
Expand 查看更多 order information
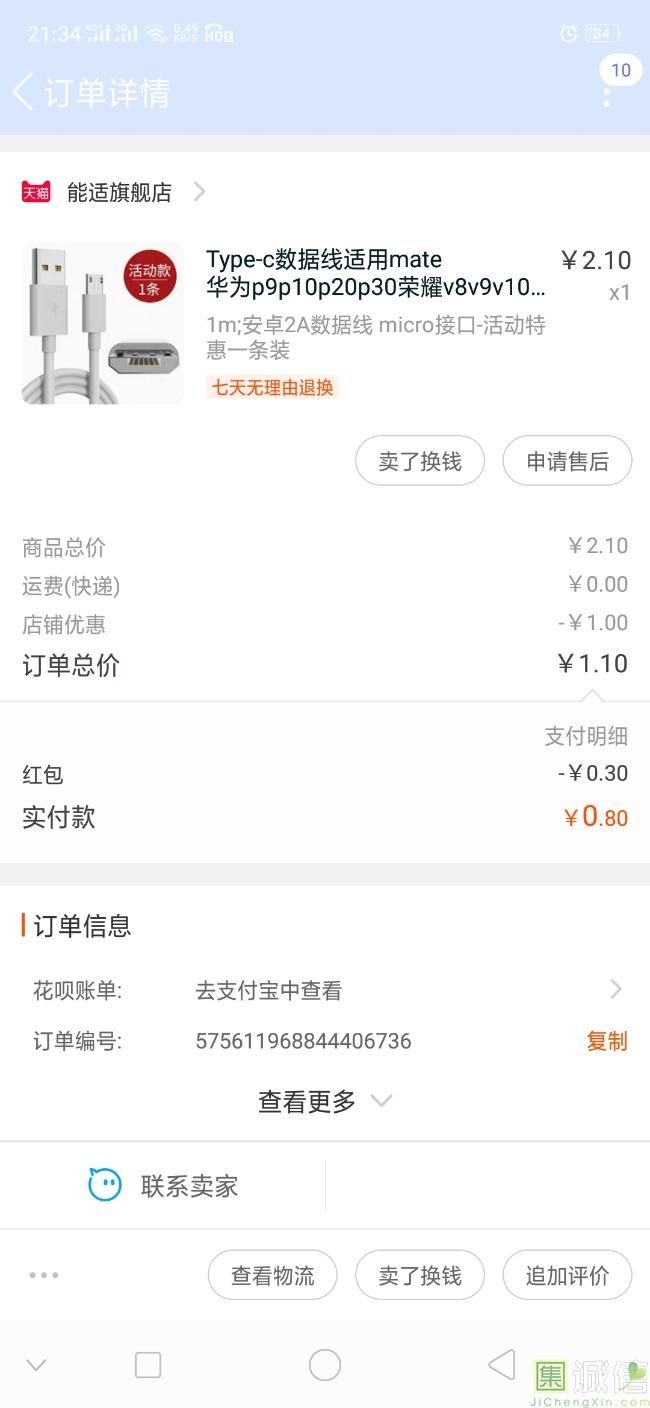(324, 1102)
